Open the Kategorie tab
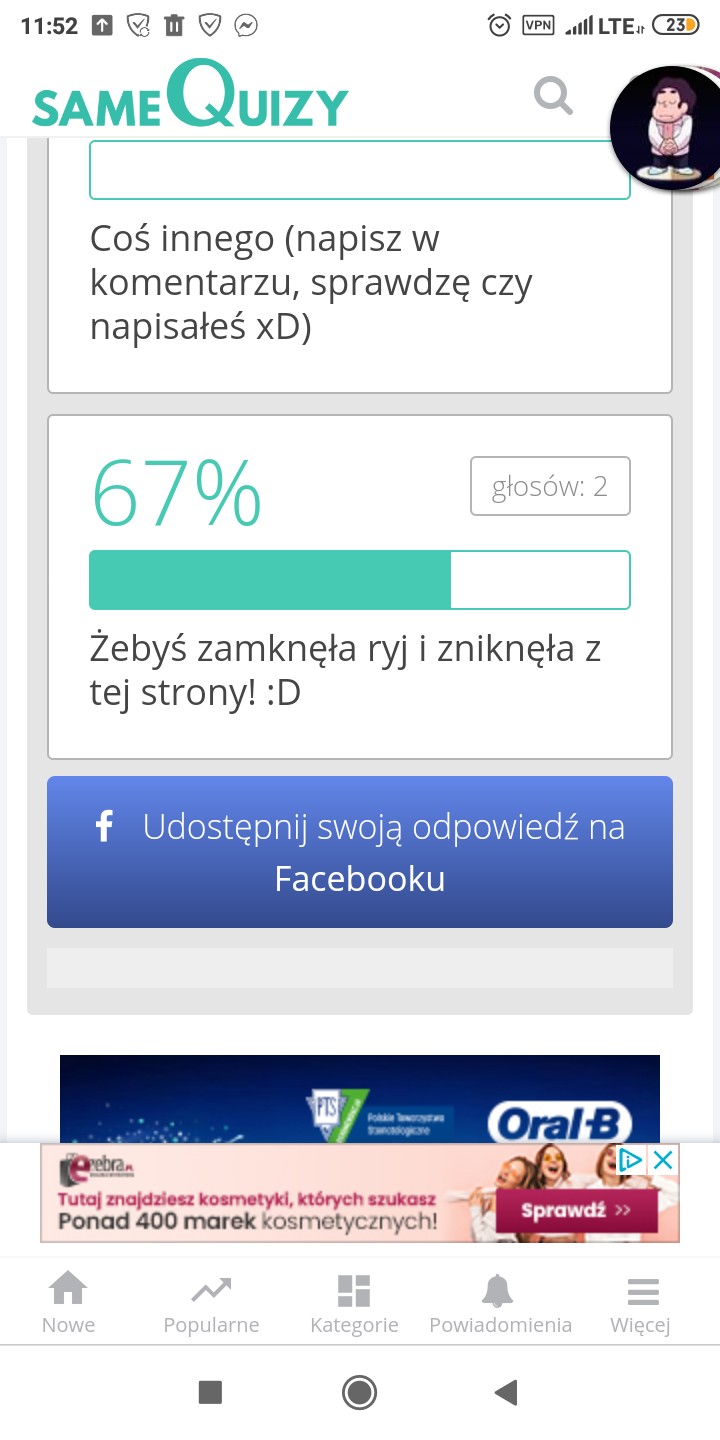The width and height of the screenshot is (720, 1440). pos(354,1304)
